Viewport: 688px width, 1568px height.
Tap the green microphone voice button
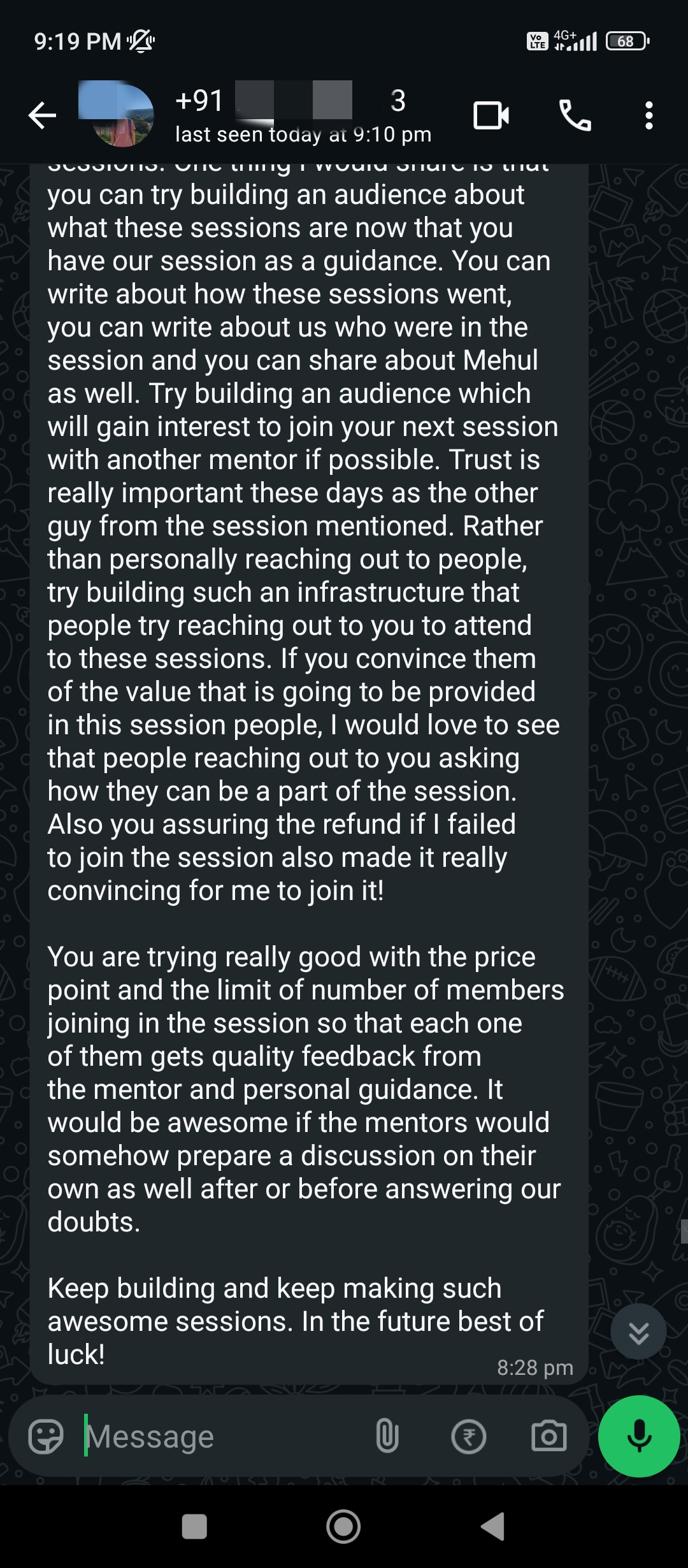click(639, 1436)
